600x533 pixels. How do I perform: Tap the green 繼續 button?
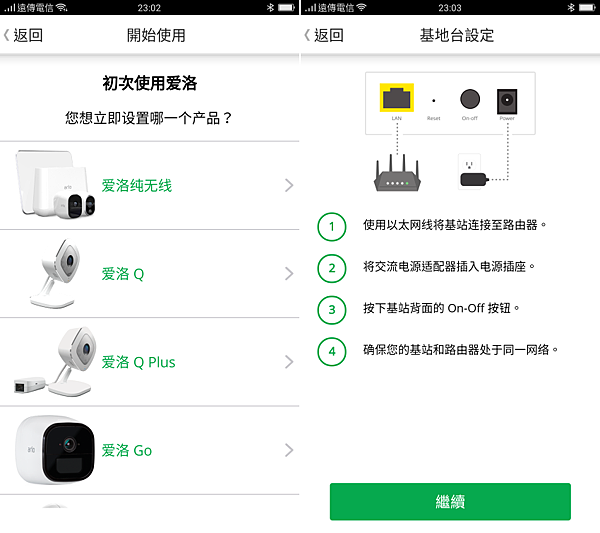[450, 501]
